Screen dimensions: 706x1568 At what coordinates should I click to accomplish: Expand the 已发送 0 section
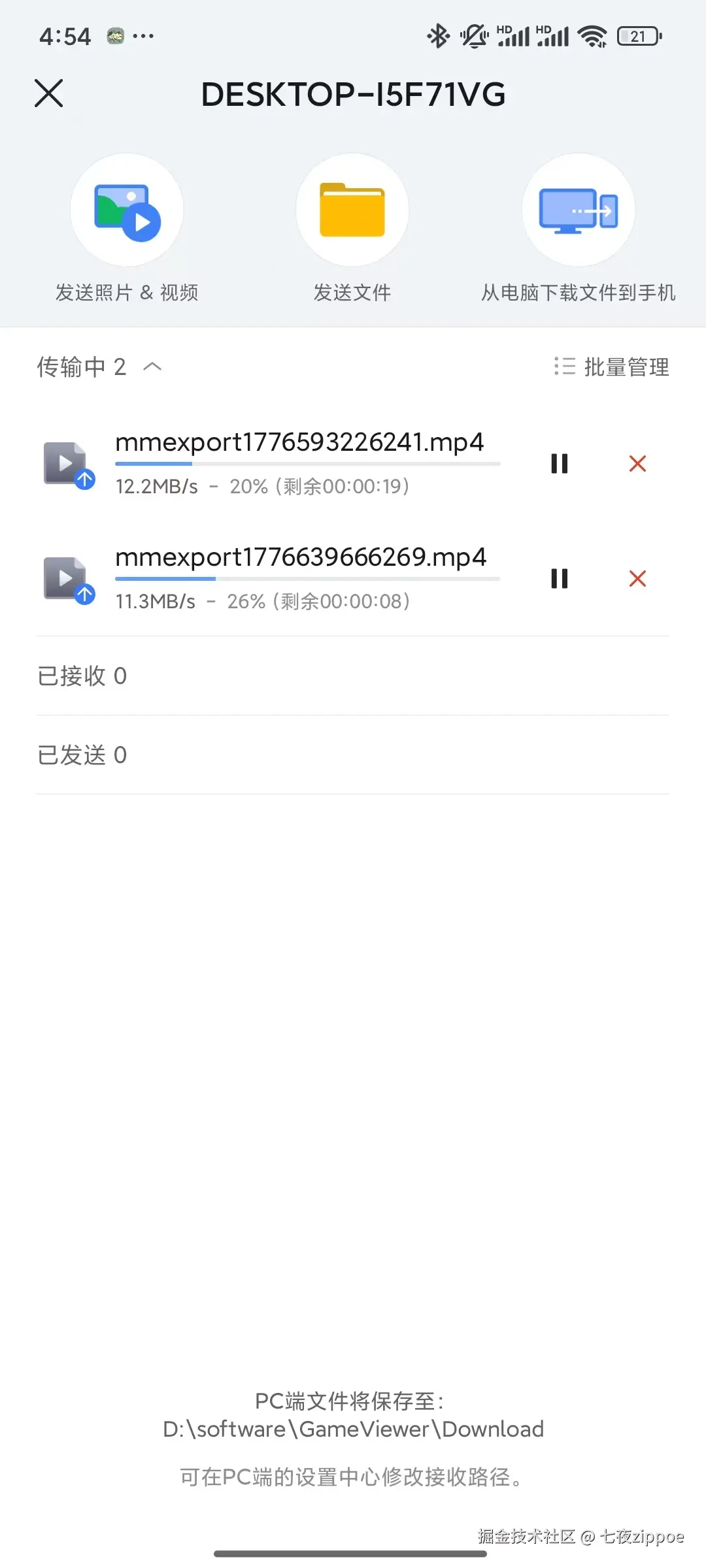[x=82, y=755]
